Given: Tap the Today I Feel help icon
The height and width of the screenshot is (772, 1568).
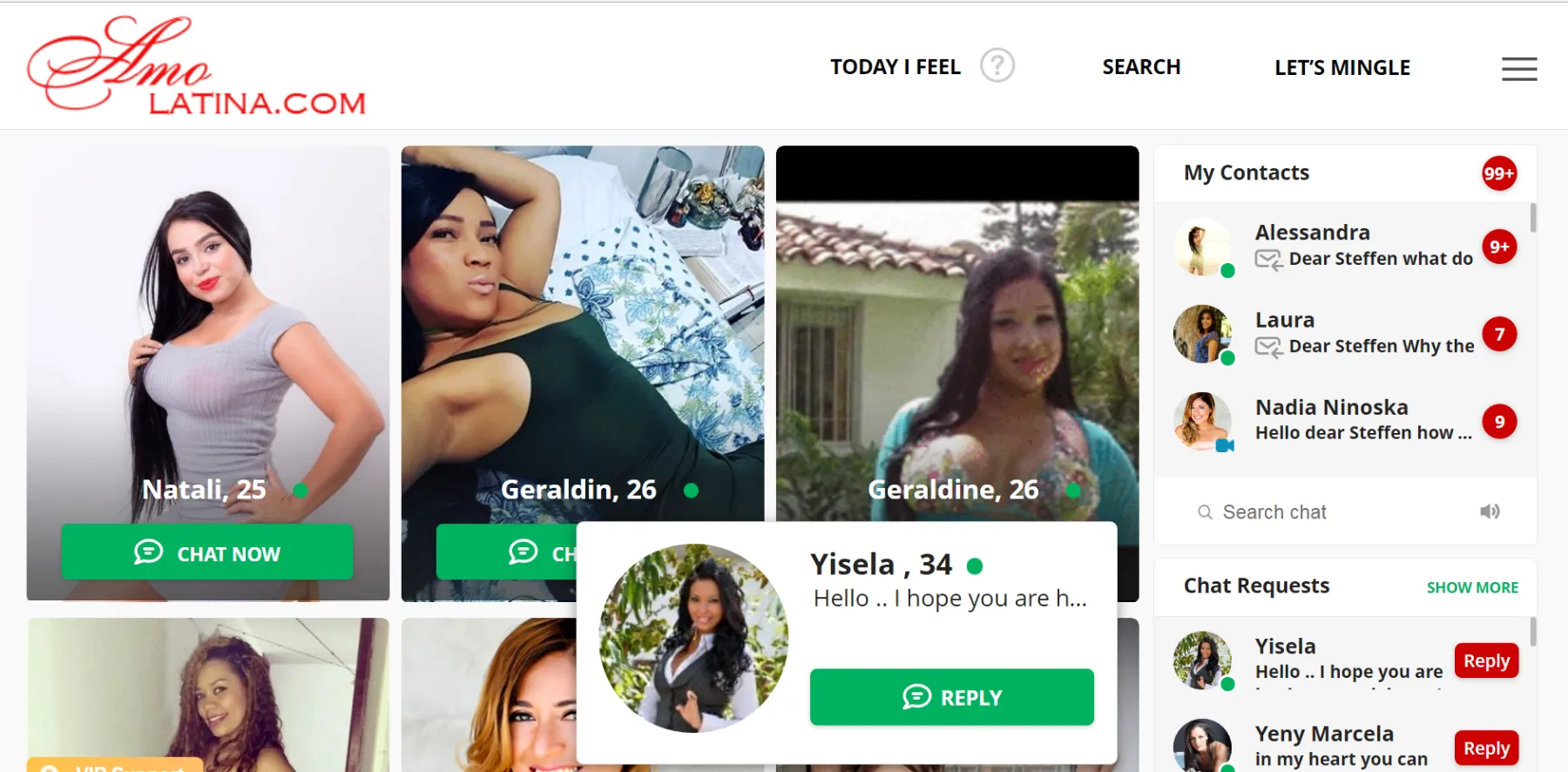Looking at the screenshot, I should click(x=997, y=65).
